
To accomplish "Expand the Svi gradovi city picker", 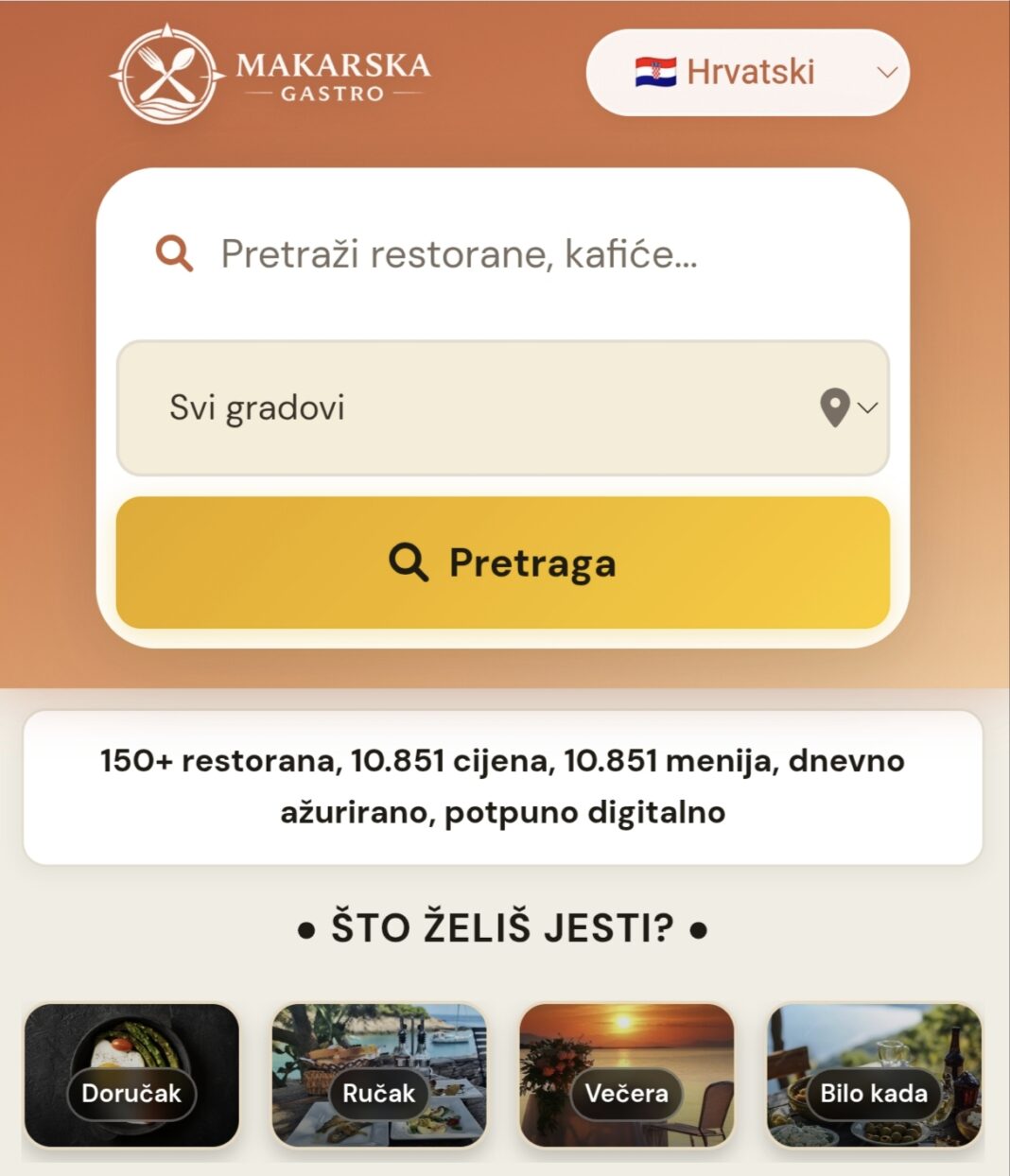I will click(x=502, y=407).
